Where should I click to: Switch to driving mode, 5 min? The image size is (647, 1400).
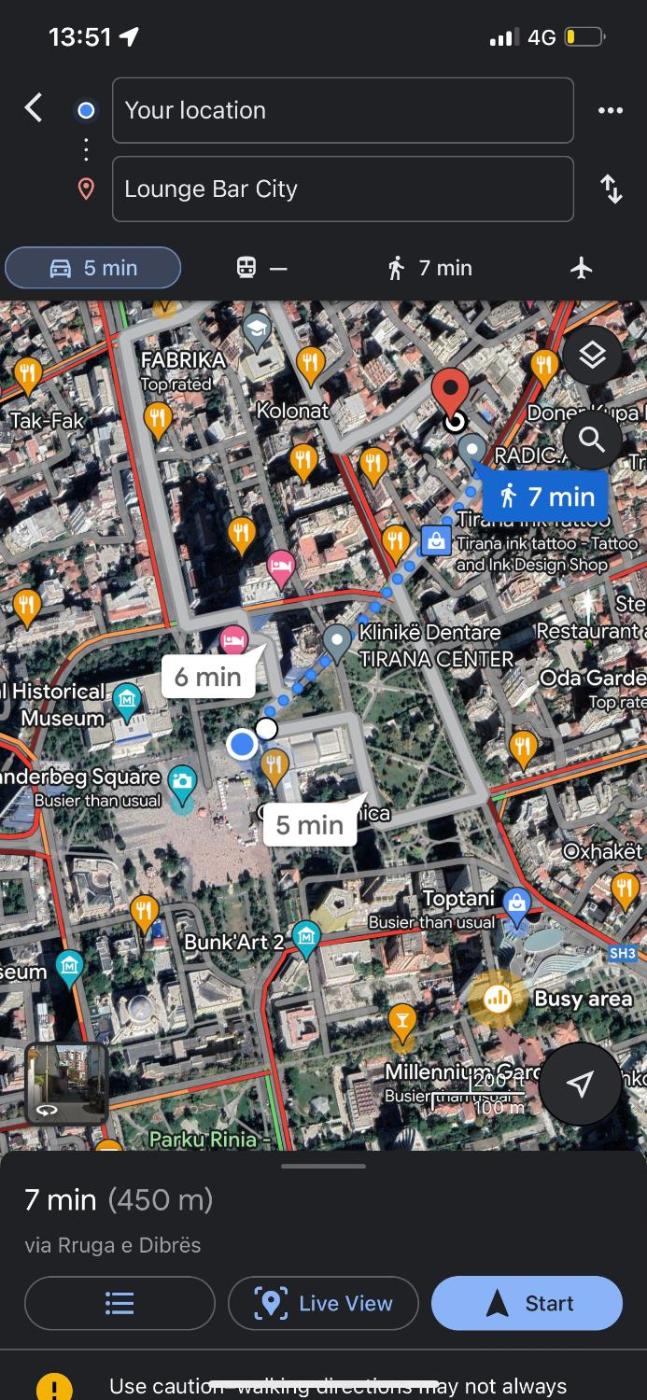tap(93, 268)
